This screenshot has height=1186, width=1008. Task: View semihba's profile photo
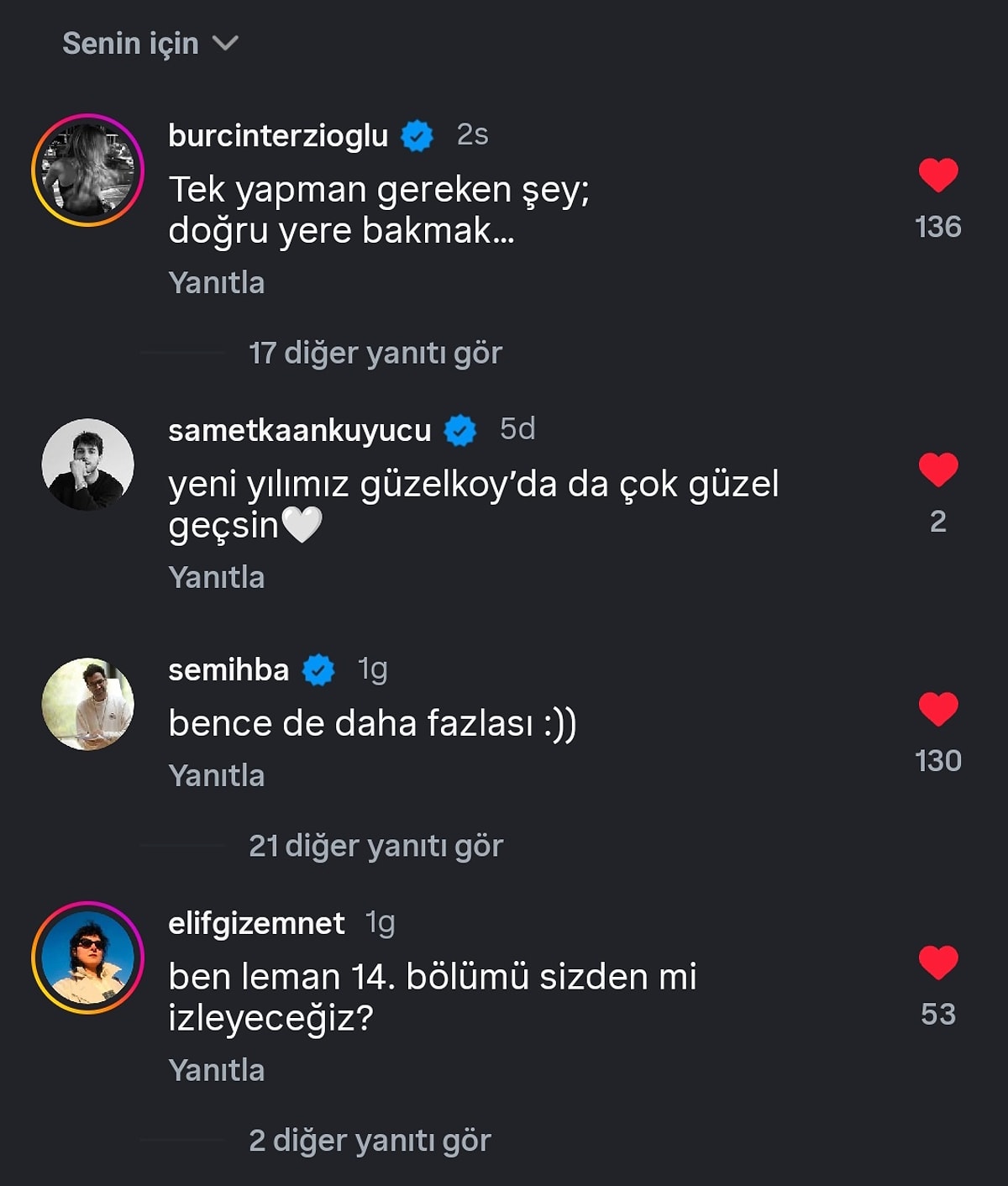click(x=88, y=704)
